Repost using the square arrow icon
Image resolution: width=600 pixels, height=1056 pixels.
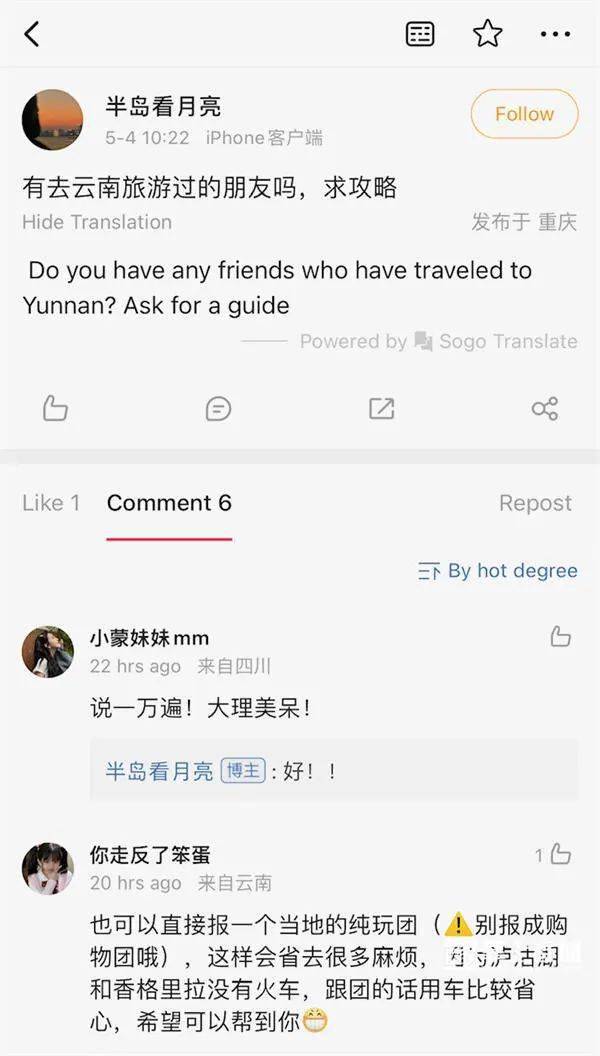[381, 408]
